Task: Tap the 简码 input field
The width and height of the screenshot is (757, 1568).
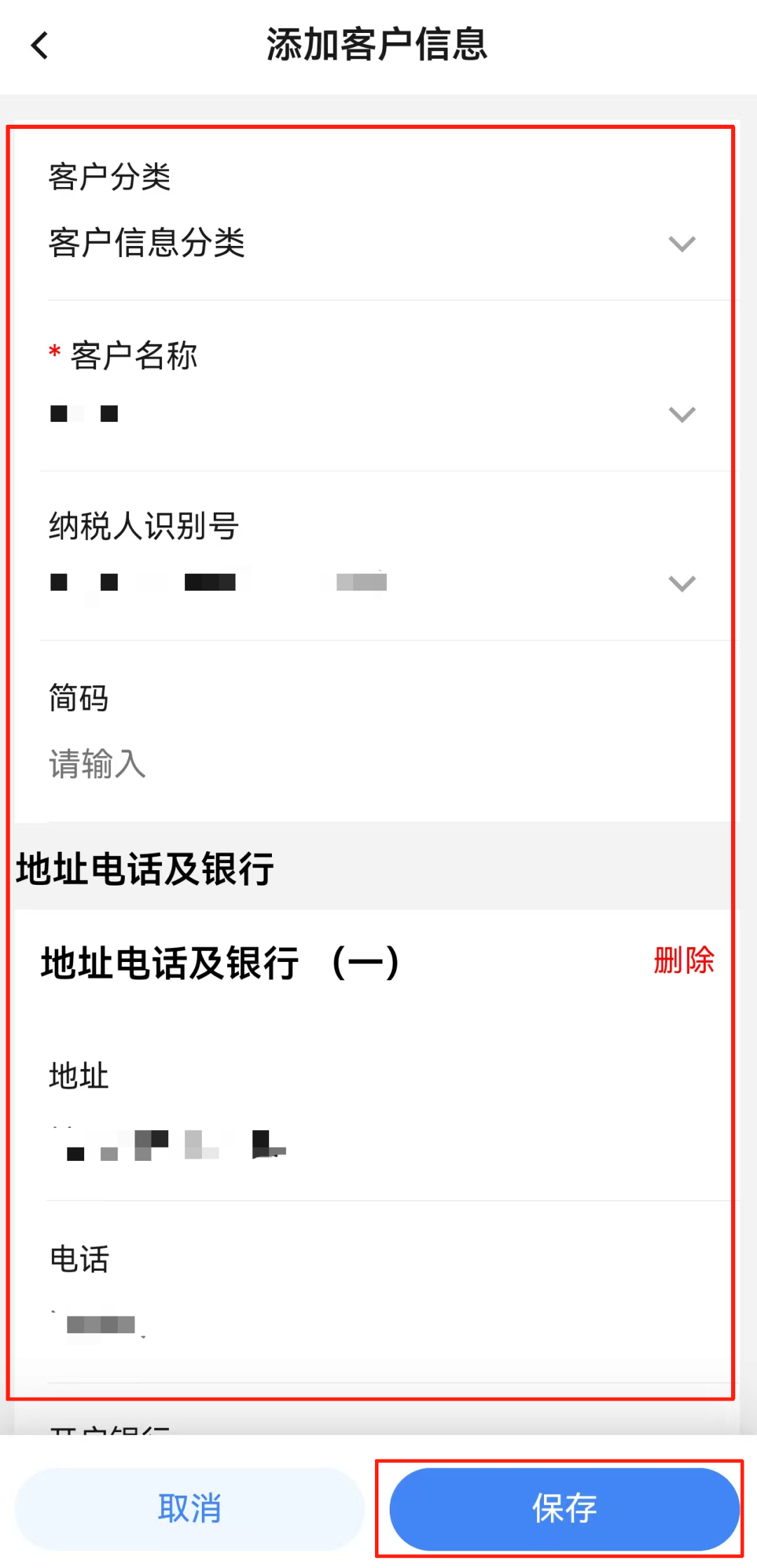Action: [x=350, y=764]
